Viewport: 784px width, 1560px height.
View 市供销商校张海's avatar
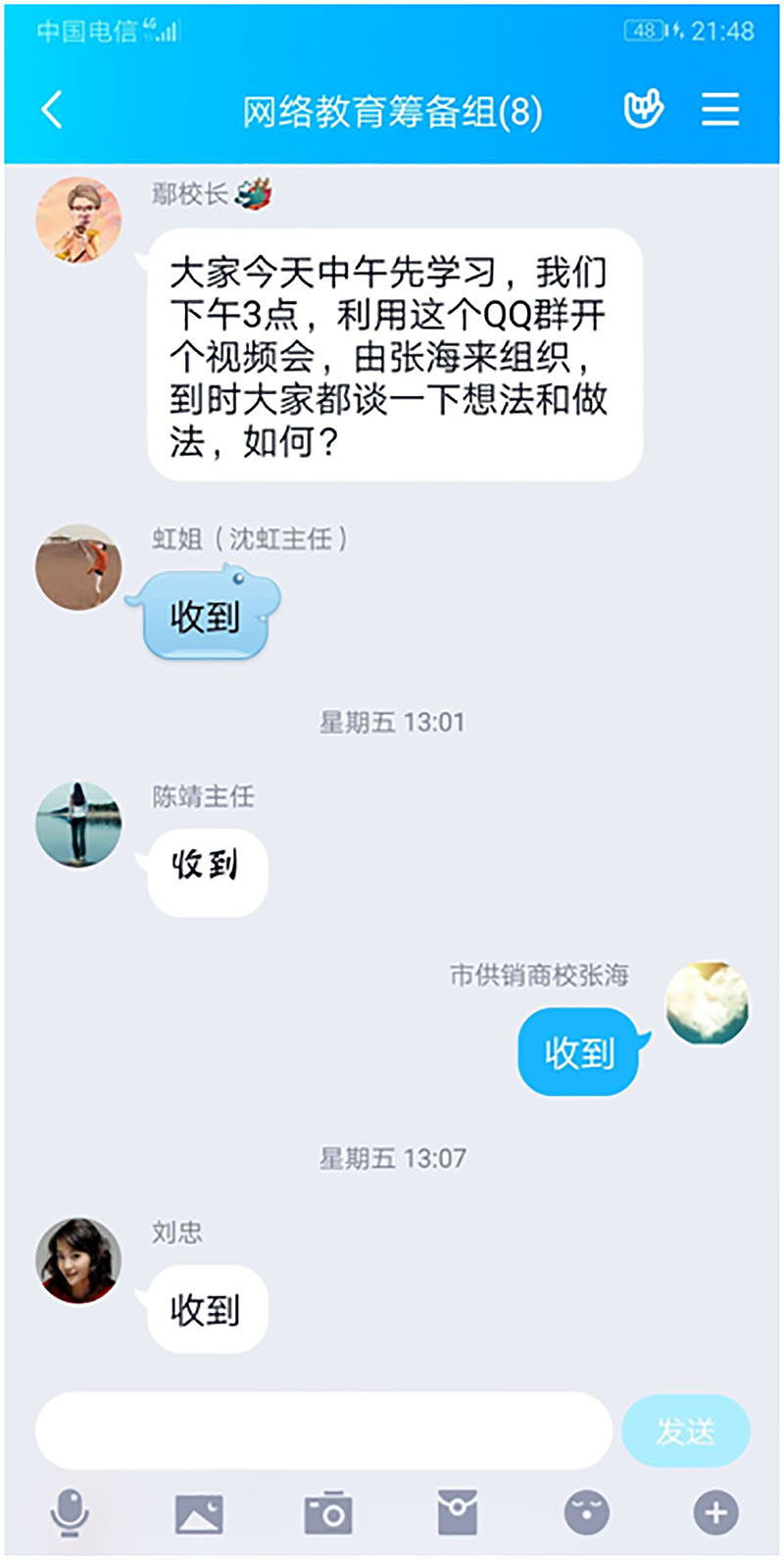707,1003
